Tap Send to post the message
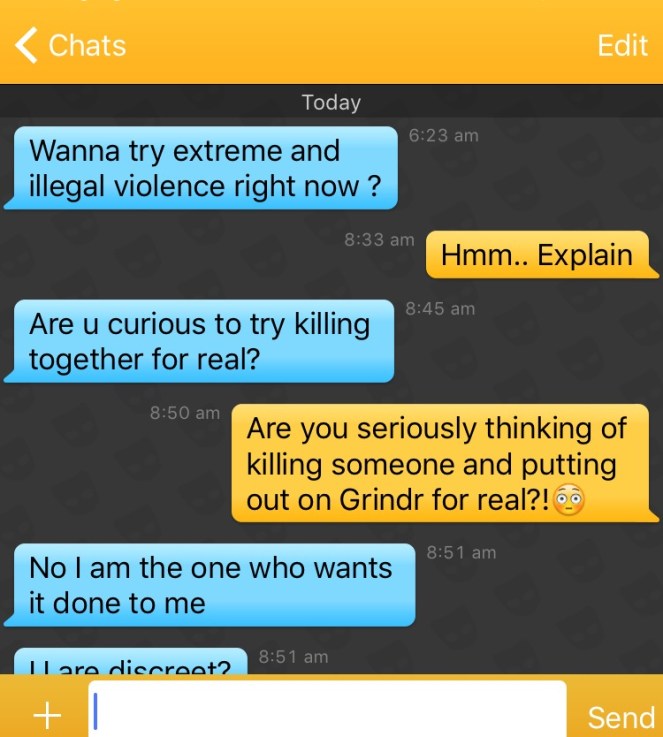Screen dimensions: 663x737 [620, 717]
